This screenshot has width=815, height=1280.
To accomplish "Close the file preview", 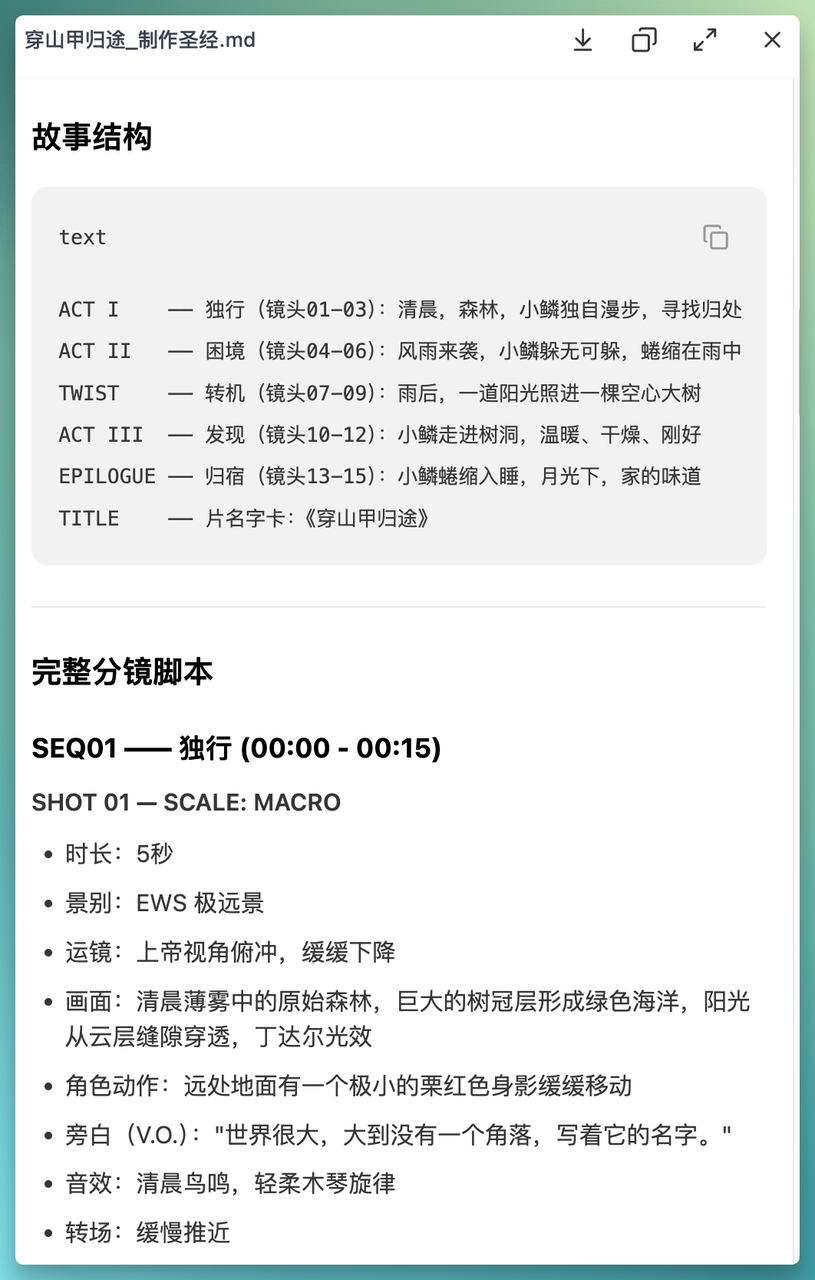I will 772,40.
